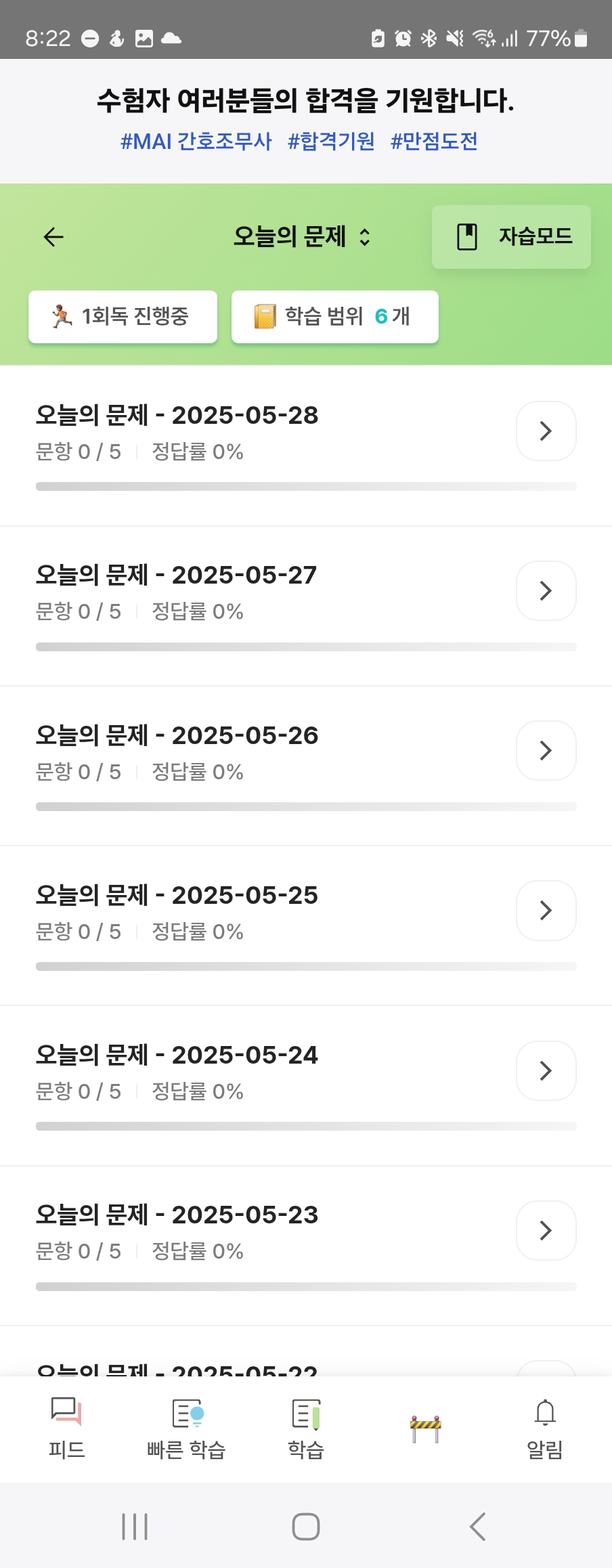Open 오늘의 문제 - 2025-05-26
The height and width of the screenshot is (1568, 612).
point(546,751)
